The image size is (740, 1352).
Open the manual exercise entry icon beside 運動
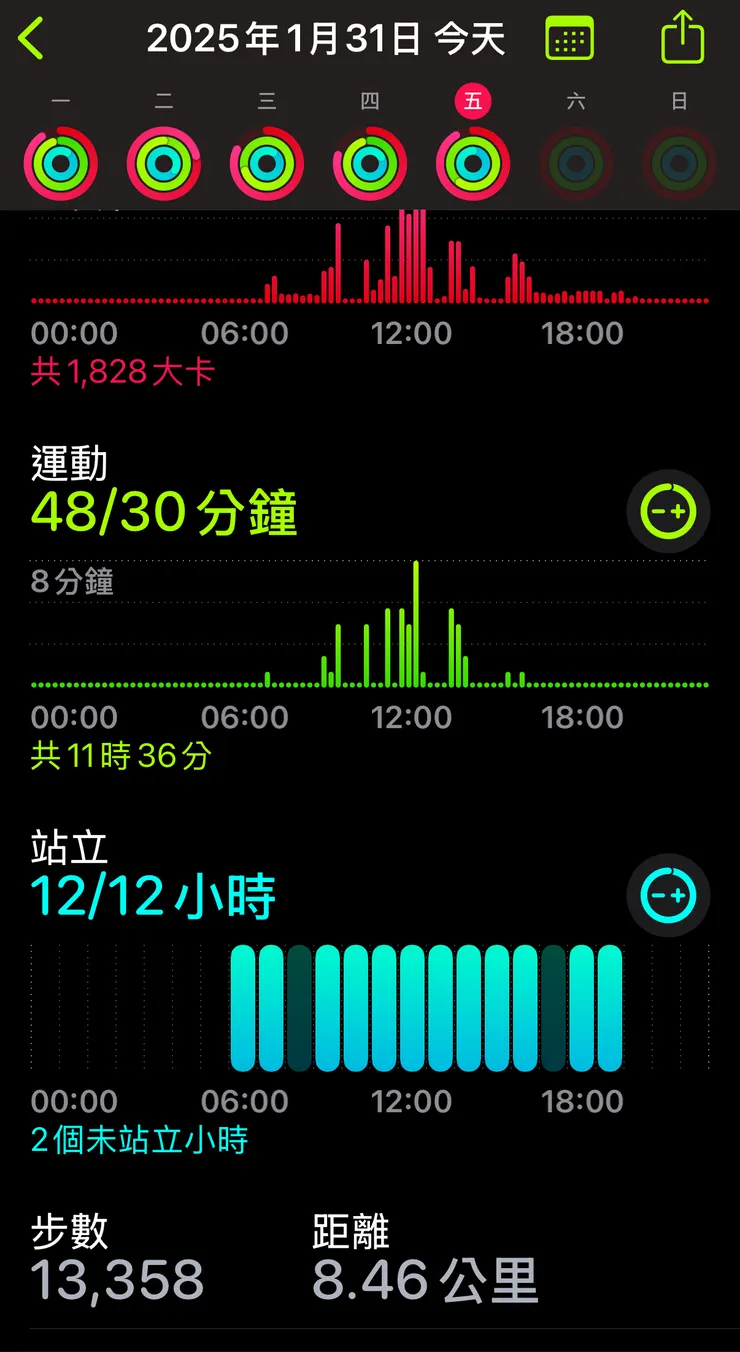coord(668,511)
